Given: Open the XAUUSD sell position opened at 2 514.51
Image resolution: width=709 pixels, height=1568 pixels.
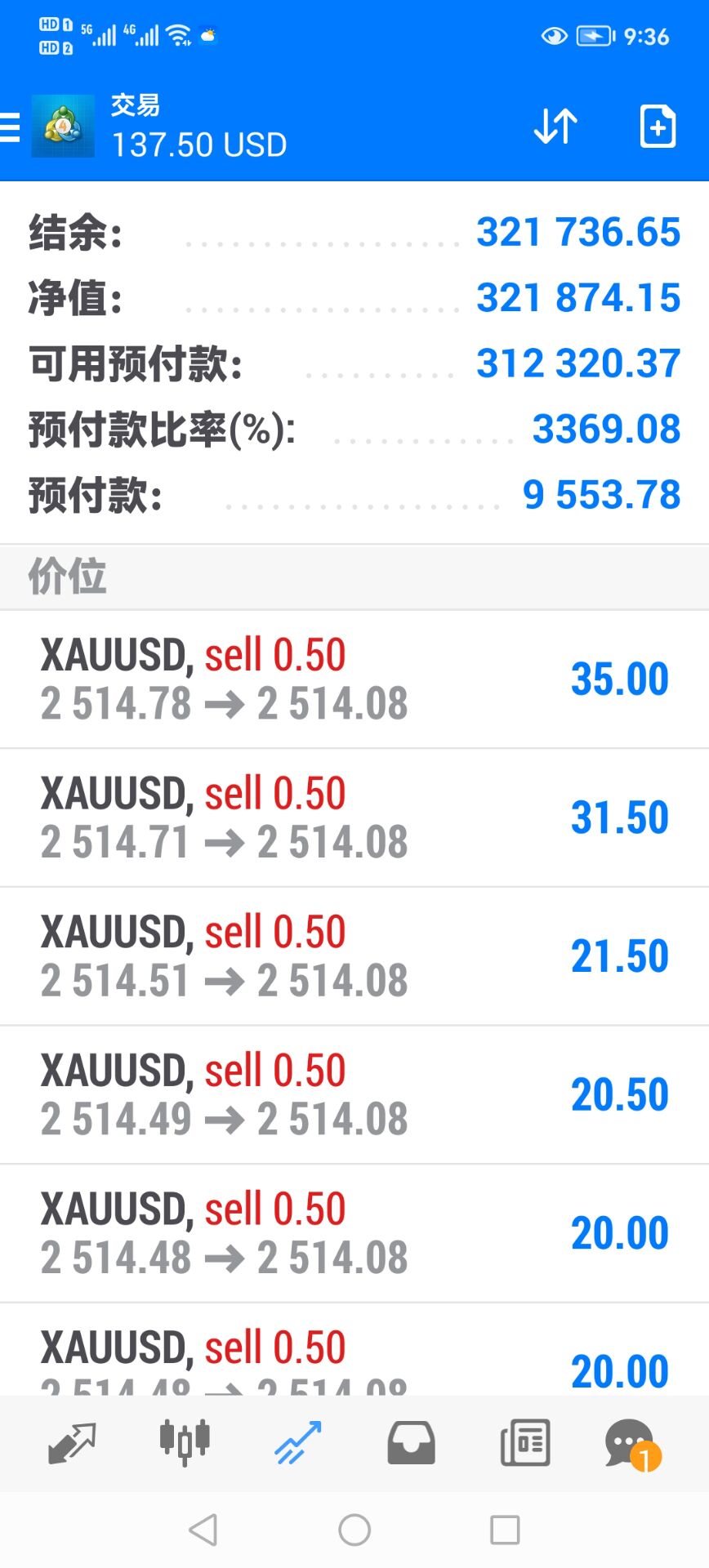Looking at the screenshot, I should (354, 956).
